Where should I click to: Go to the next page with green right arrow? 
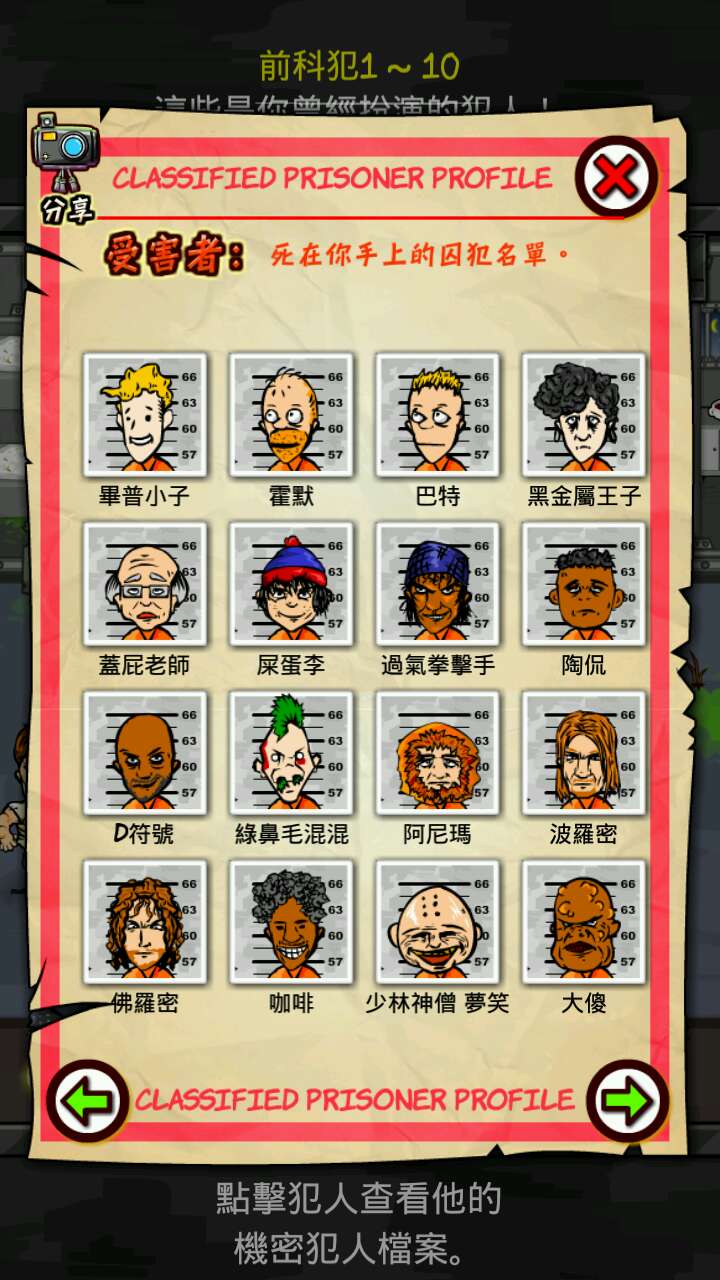(627, 1101)
